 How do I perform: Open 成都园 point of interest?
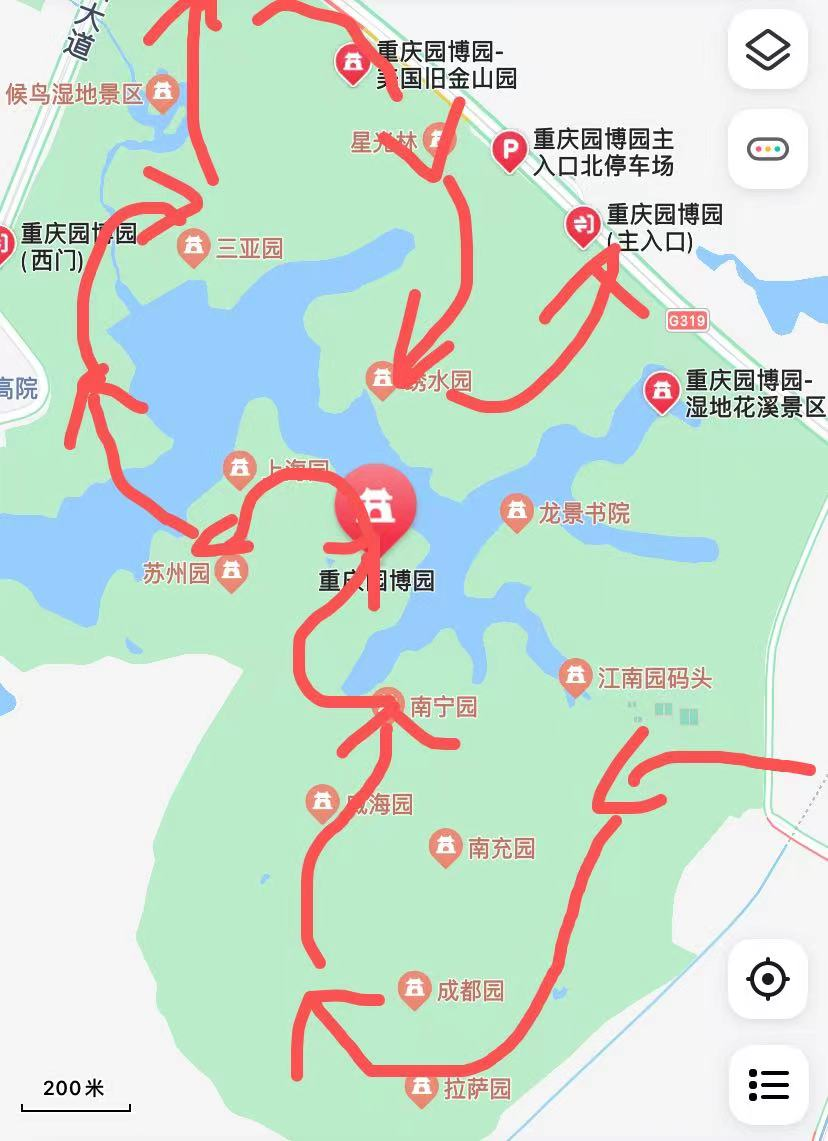click(414, 990)
